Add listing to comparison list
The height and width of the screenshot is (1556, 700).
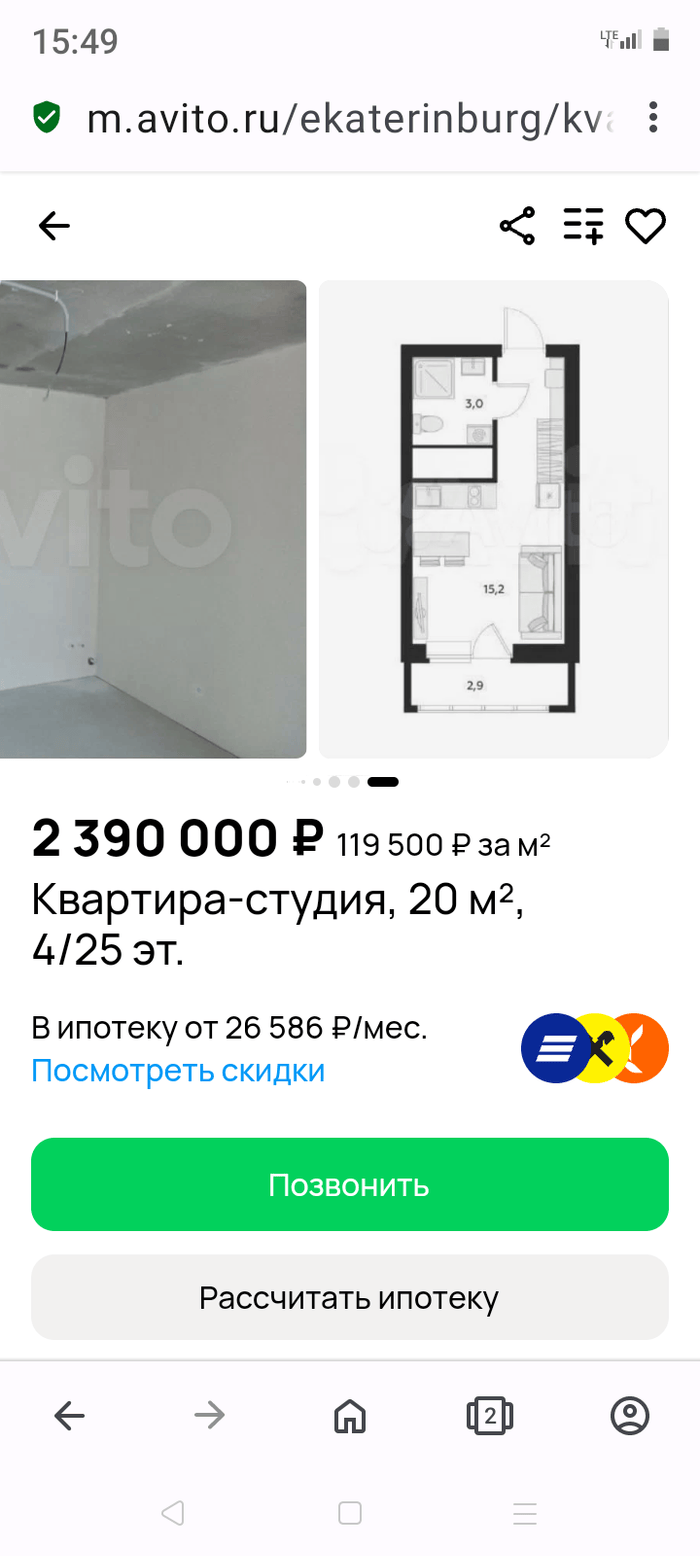click(x=583, y=226)
